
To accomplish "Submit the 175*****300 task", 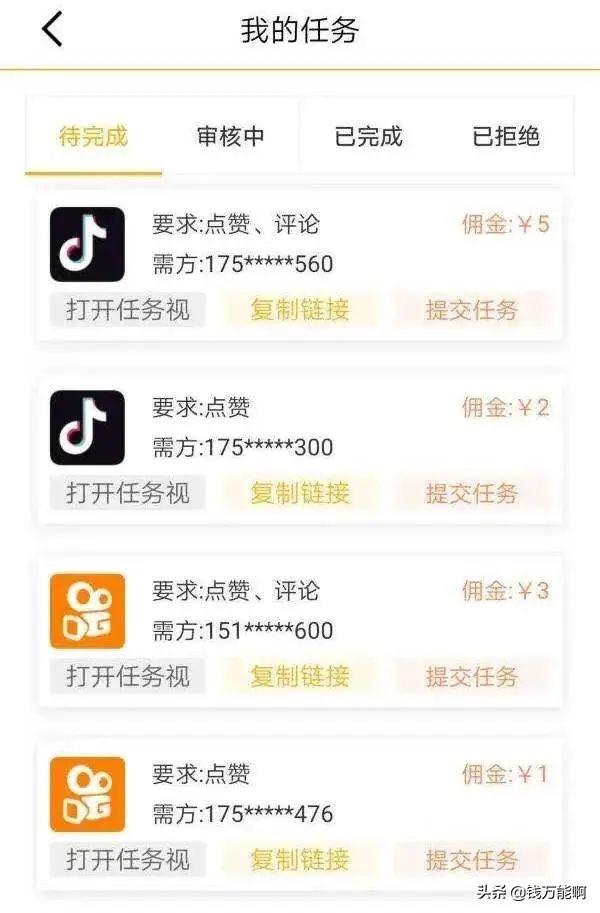I will tap(472, 493).
